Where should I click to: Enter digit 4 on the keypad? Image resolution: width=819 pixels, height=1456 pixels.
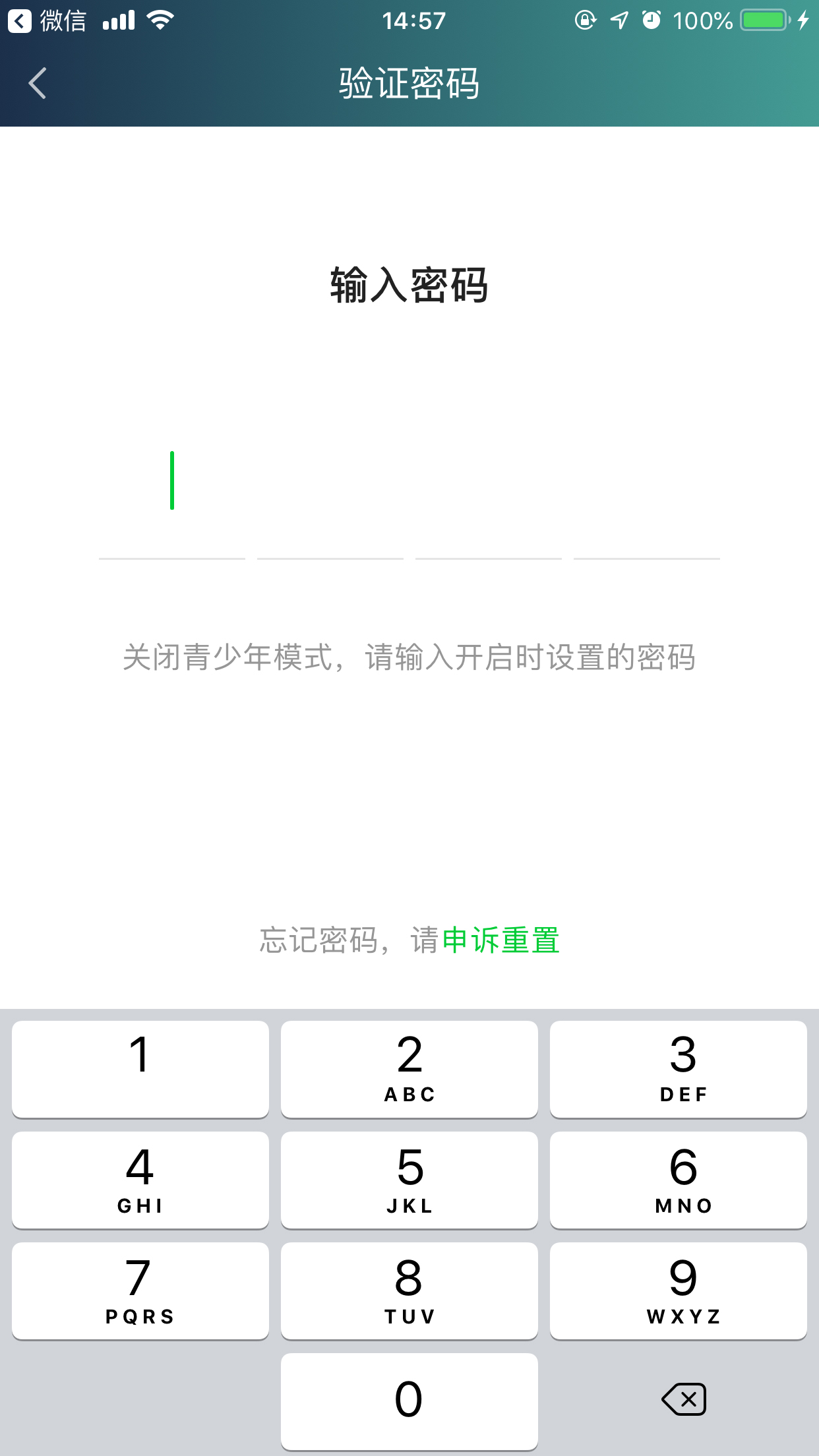(140, 1180)
